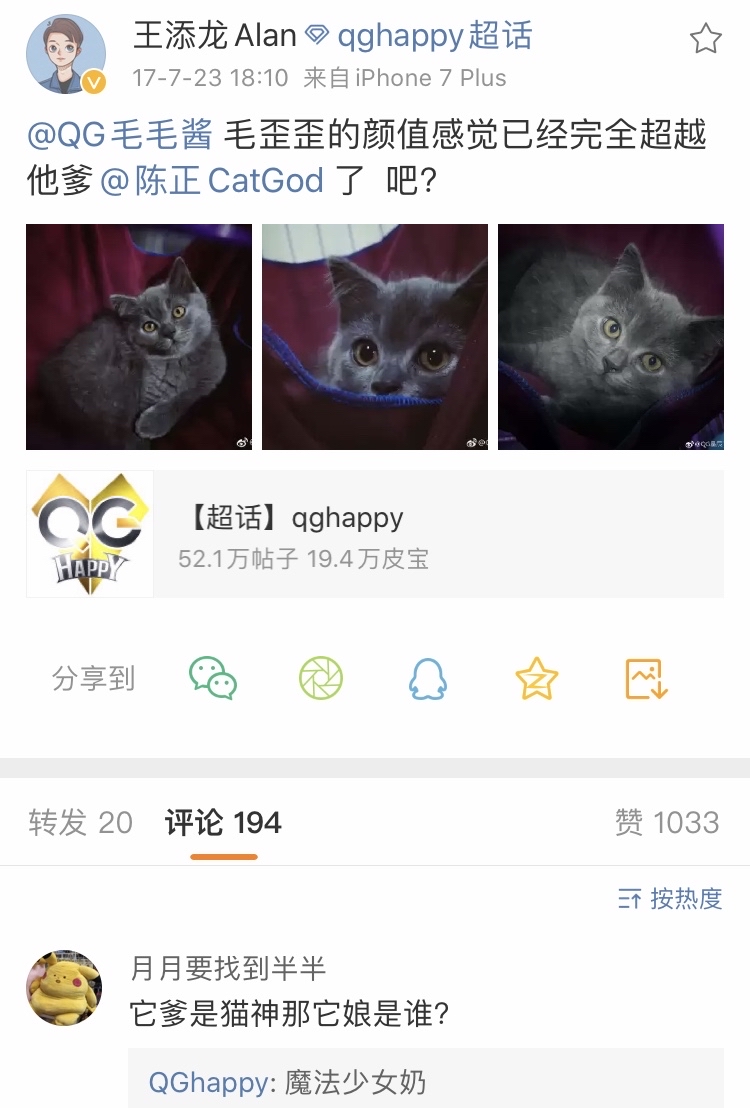Save post as image

(x=646, y=679)
